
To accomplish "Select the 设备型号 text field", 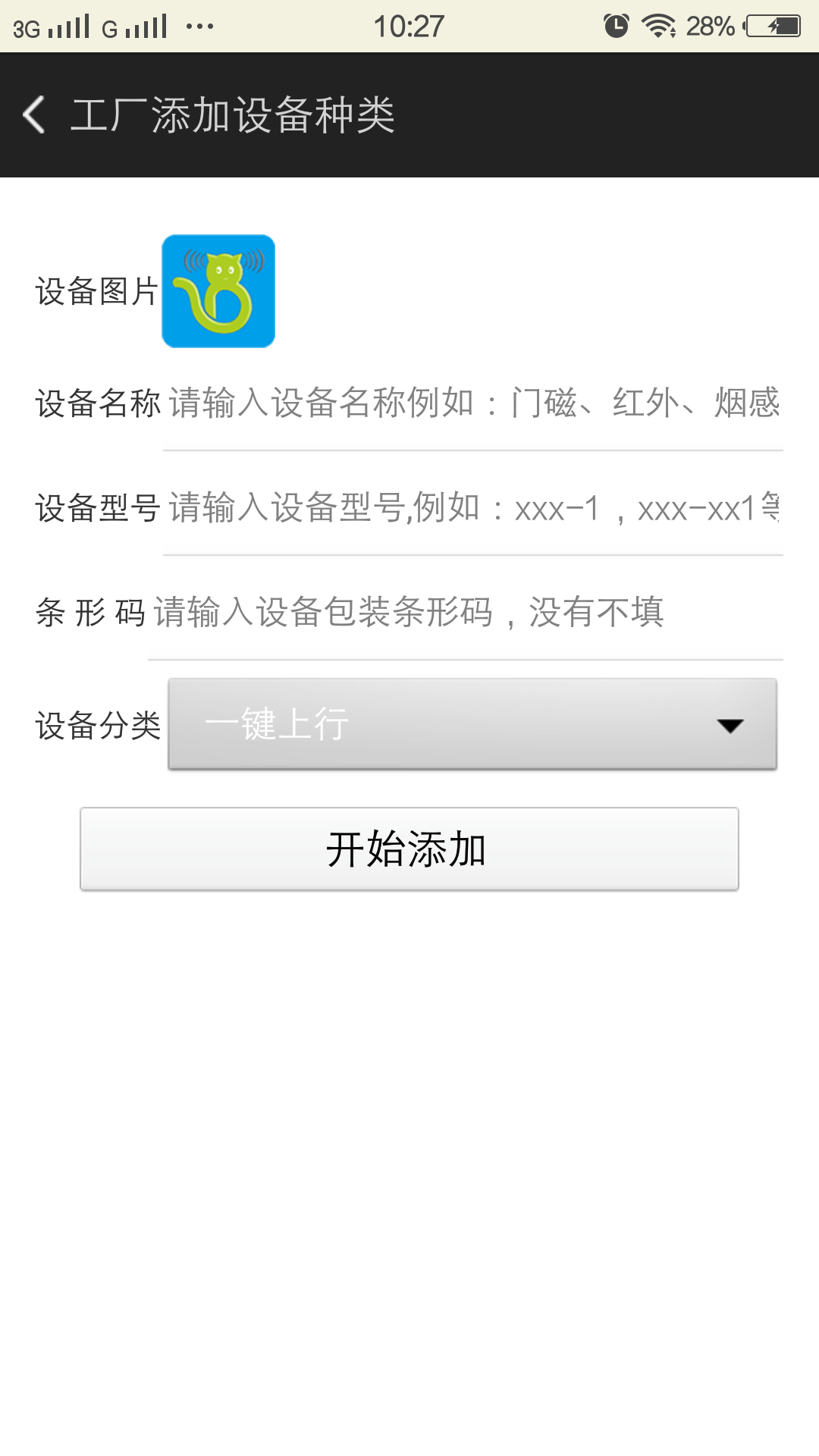I will [x=473, y=508].
